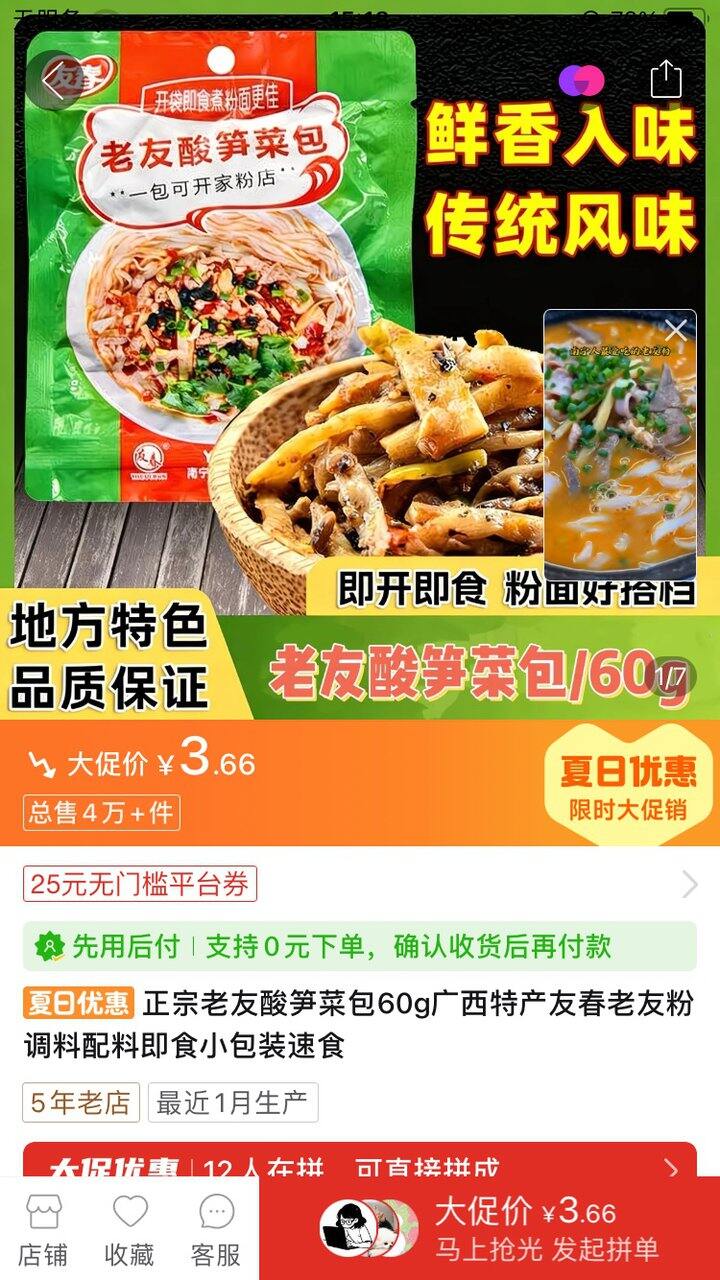This screenshot has width=720, height=1280.
Task: View 先用后付 pay-later details
Action: tap(360, 946)
